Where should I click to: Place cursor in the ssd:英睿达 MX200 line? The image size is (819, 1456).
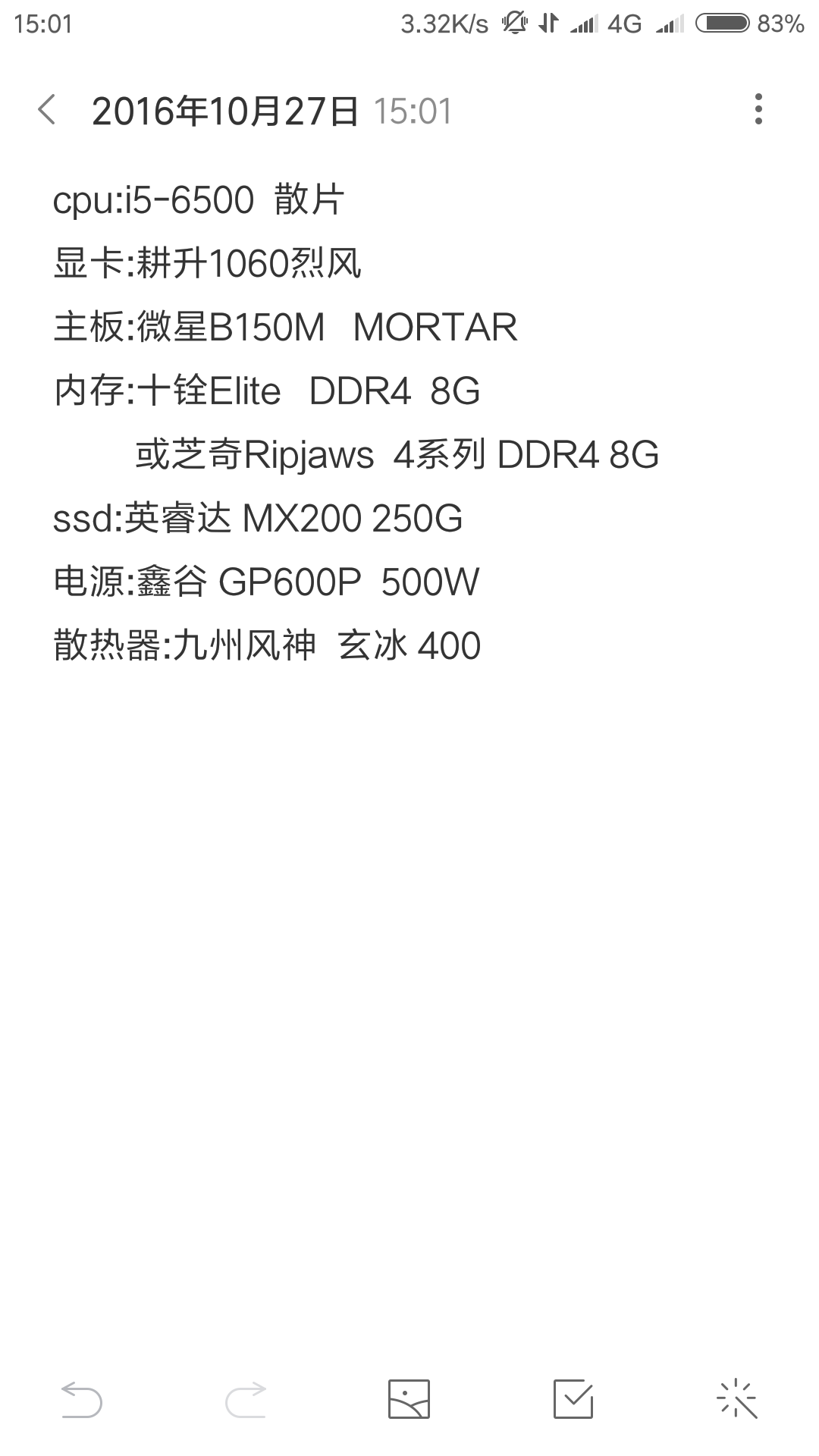pos(258,519)
